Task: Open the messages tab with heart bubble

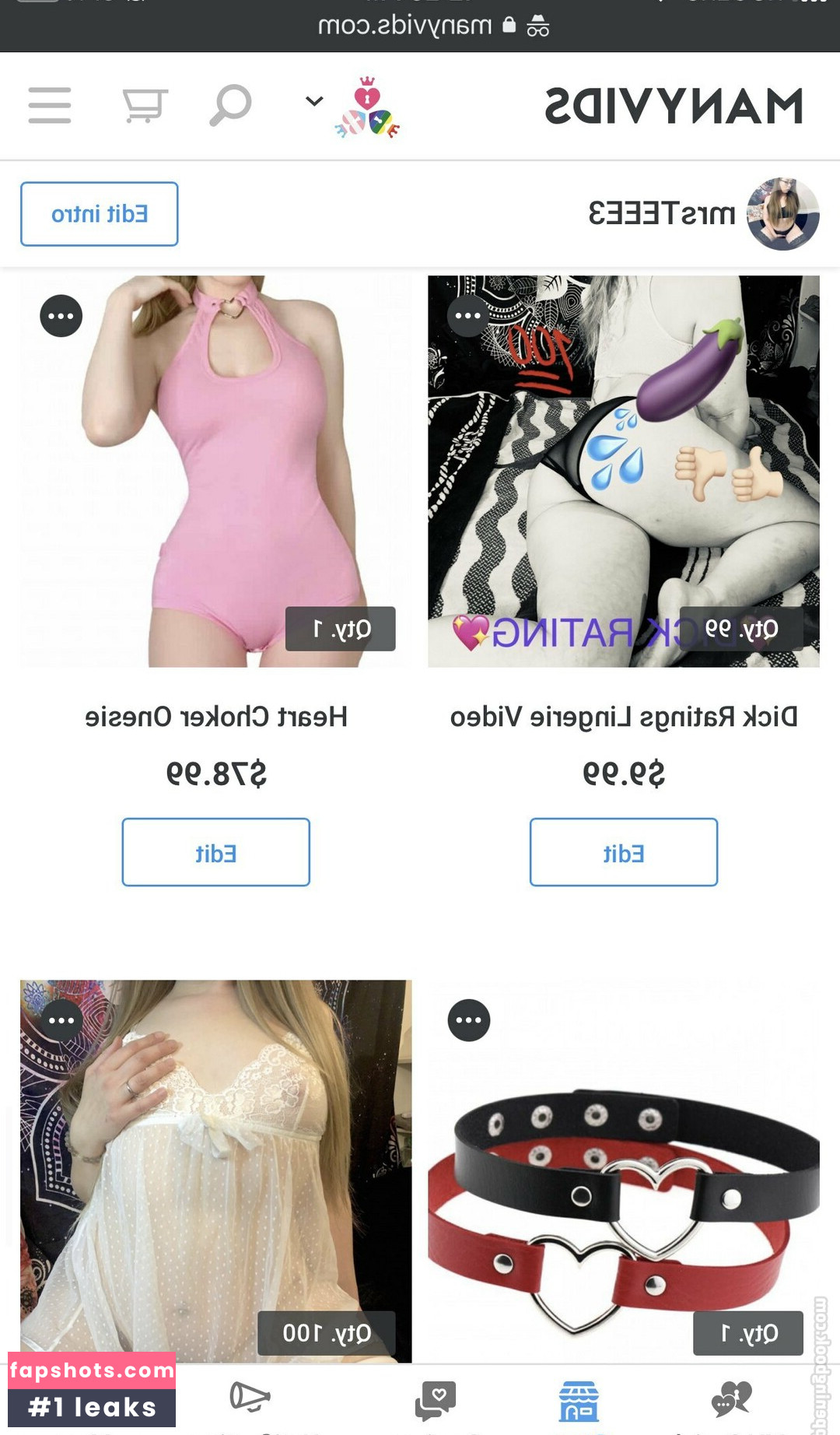Action: click(x=436, y=1401)
